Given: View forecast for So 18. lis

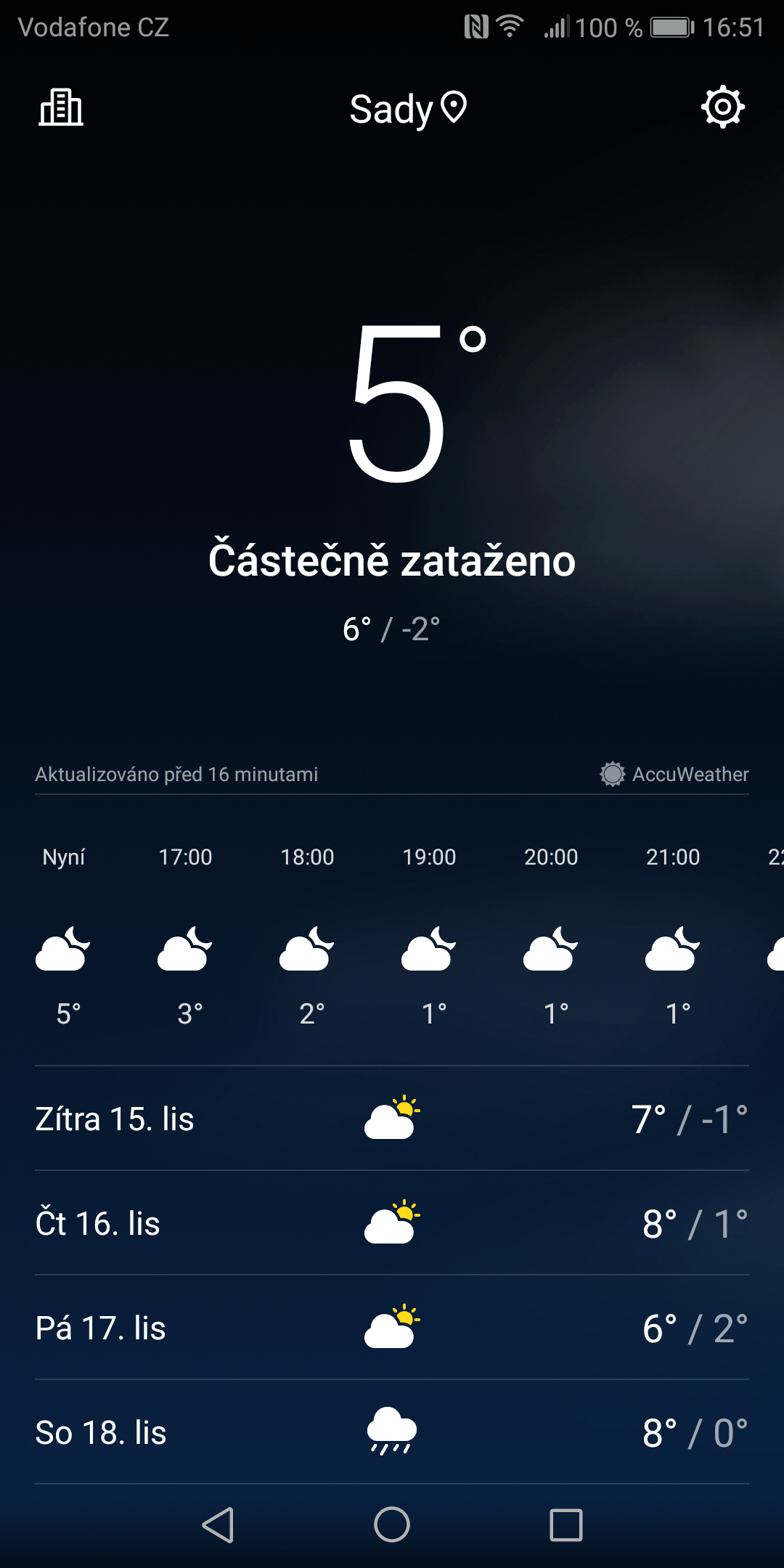Looking at the screenshot, I should pyautogui.click(x=392, y=1432).
